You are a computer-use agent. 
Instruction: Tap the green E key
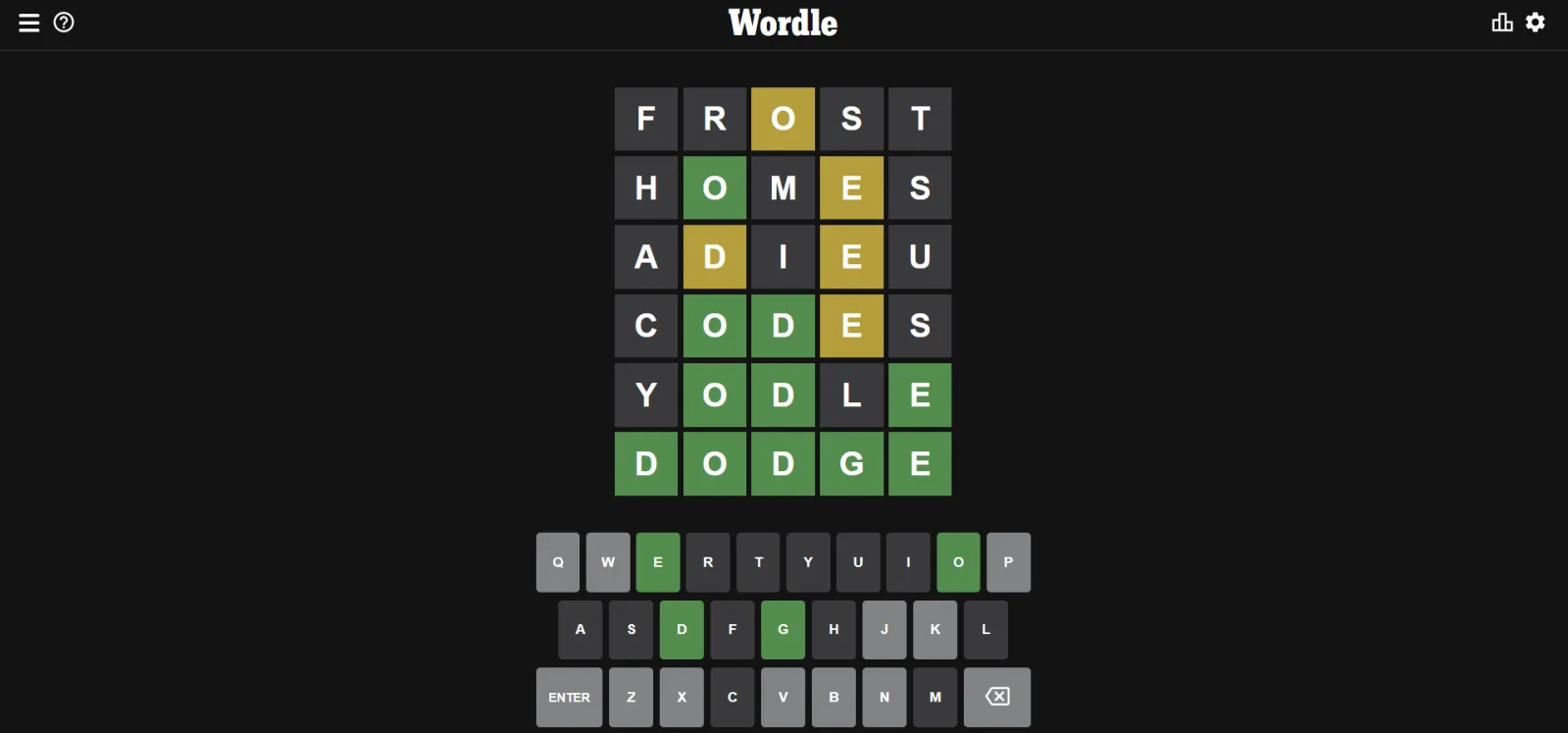coord(658,562)
